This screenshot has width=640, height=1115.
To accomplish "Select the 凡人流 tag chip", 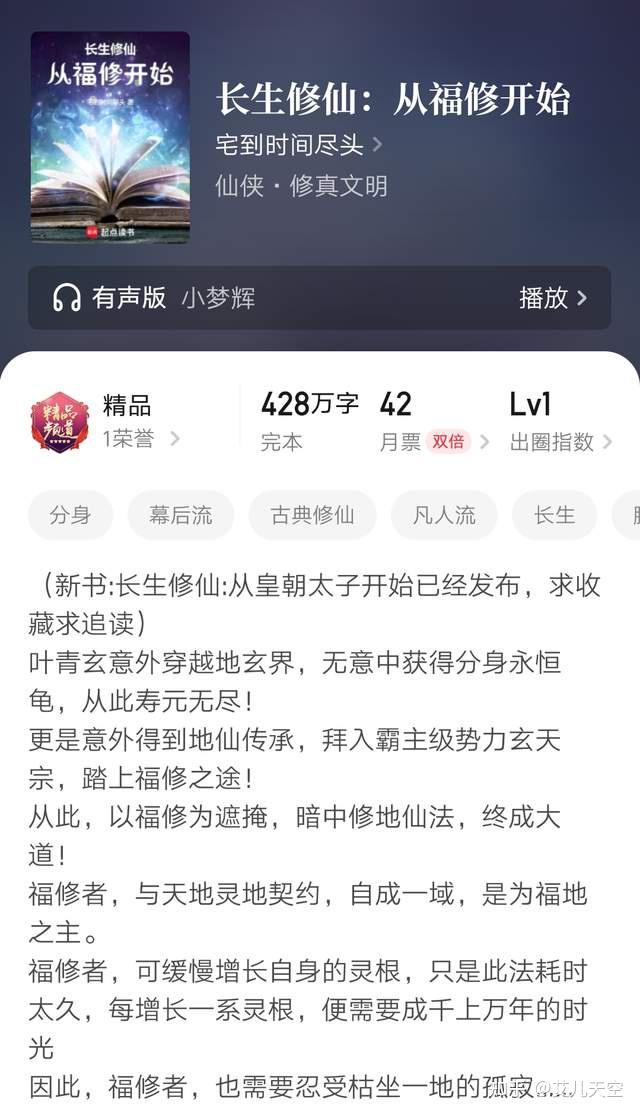I will 444,515.
